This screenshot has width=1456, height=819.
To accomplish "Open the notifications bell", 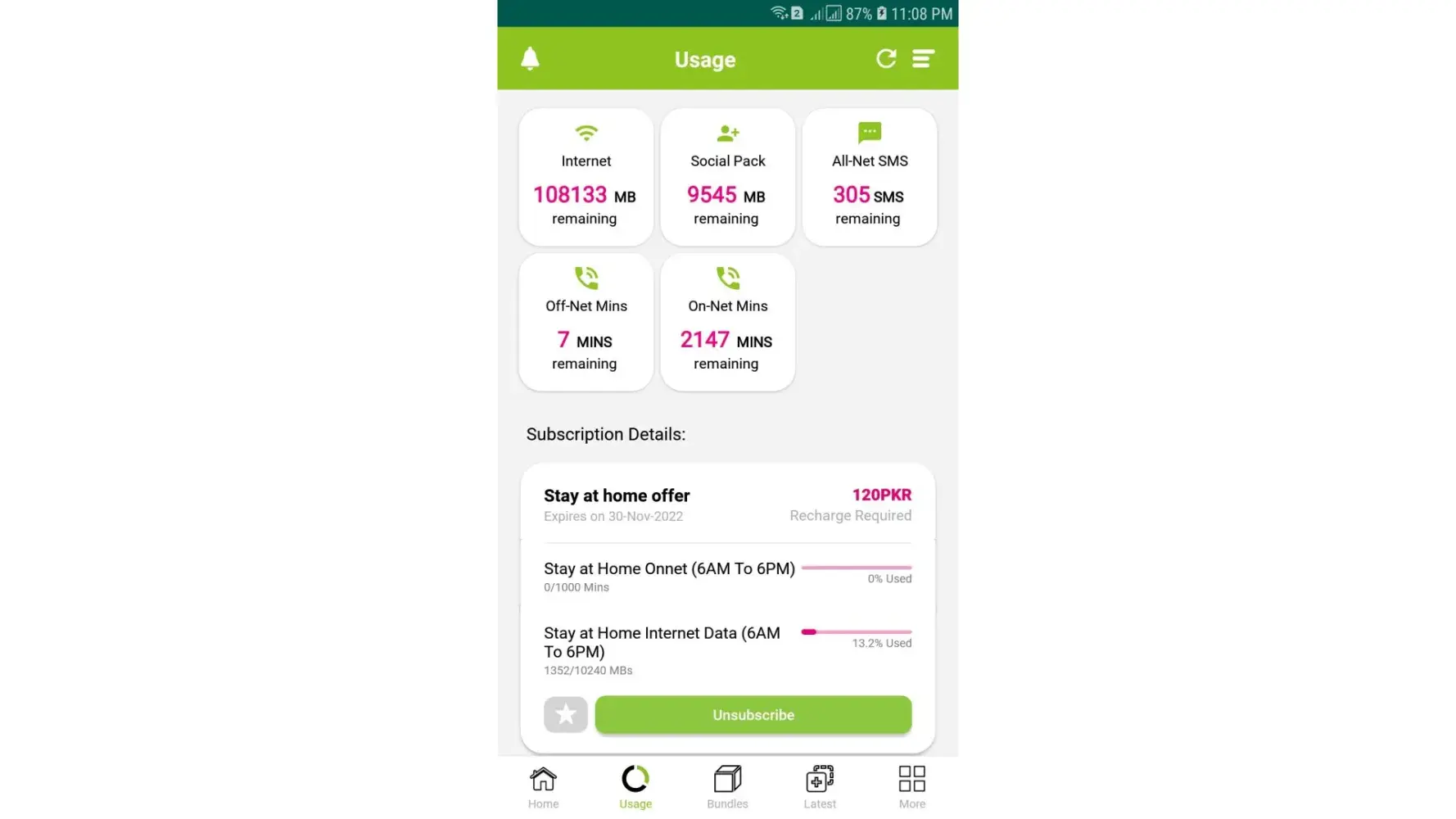I will (530, 59).
